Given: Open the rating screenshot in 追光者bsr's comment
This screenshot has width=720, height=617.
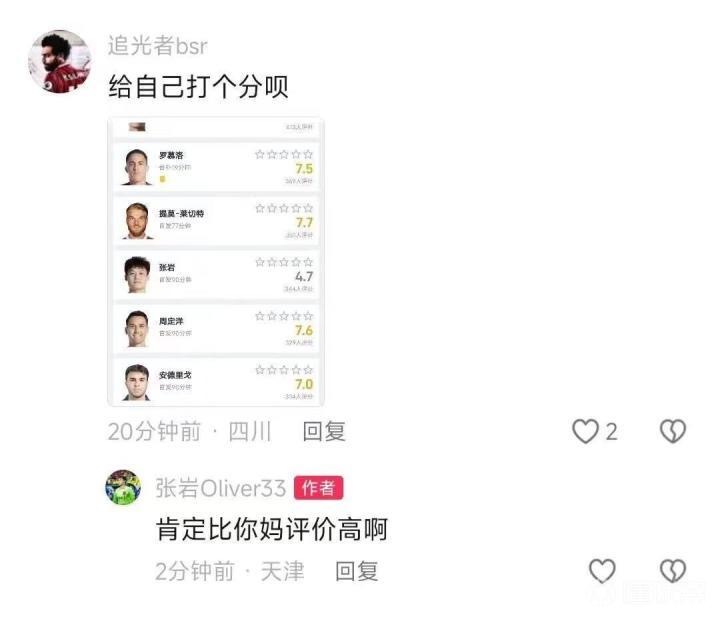Looking at the screenshot, I should [x=216, y=260].
